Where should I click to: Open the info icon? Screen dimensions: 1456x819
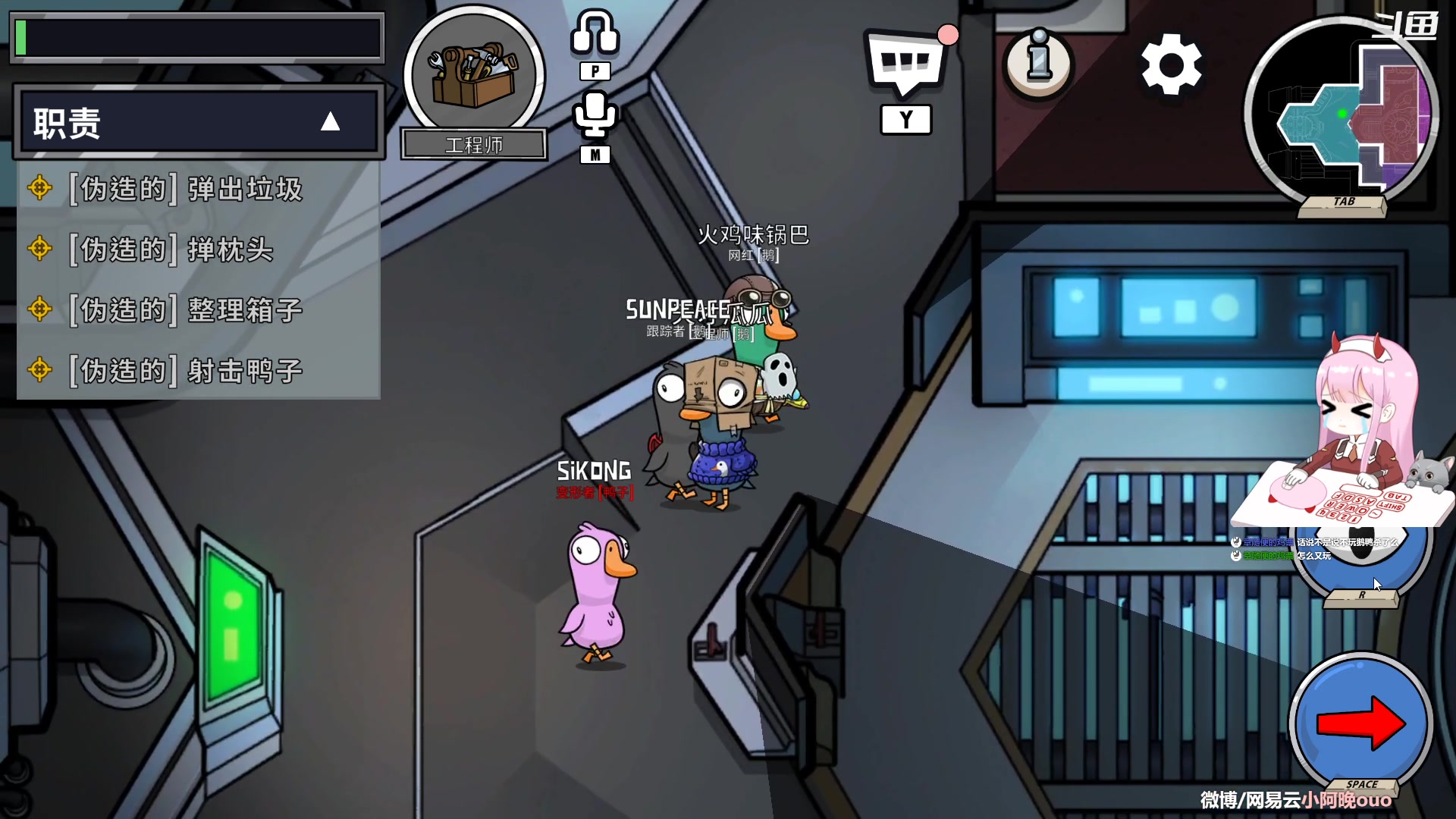pos(1039,62)
